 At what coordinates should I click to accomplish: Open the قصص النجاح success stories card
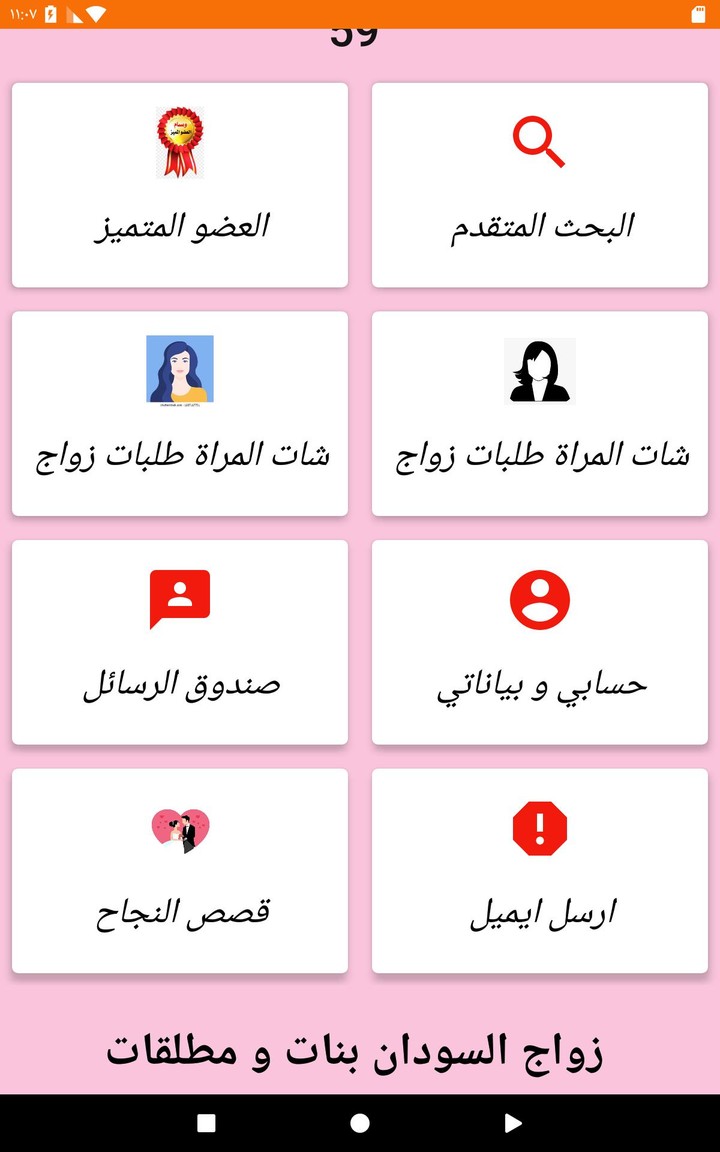point(179,870)
